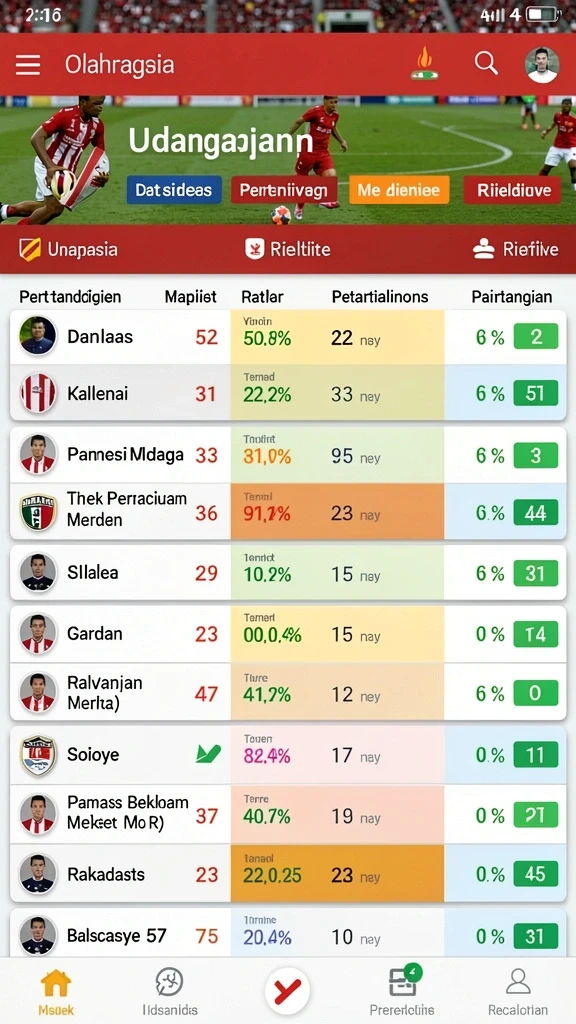Open the Soioye row
This screenshot has height=1024, width=576.
coord(288,755)
